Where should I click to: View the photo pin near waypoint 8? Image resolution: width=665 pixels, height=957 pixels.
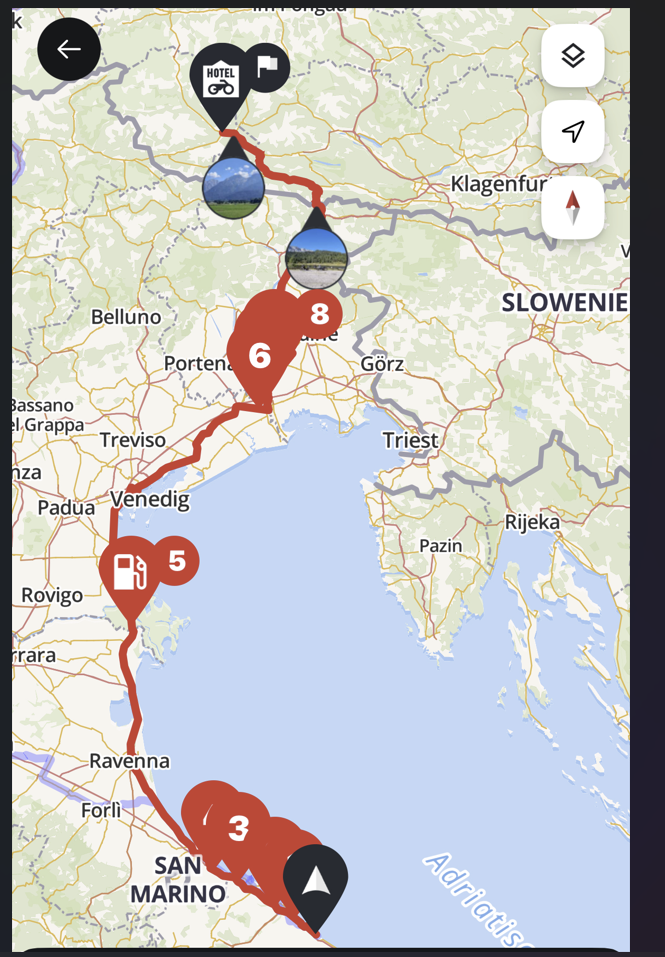316,256
